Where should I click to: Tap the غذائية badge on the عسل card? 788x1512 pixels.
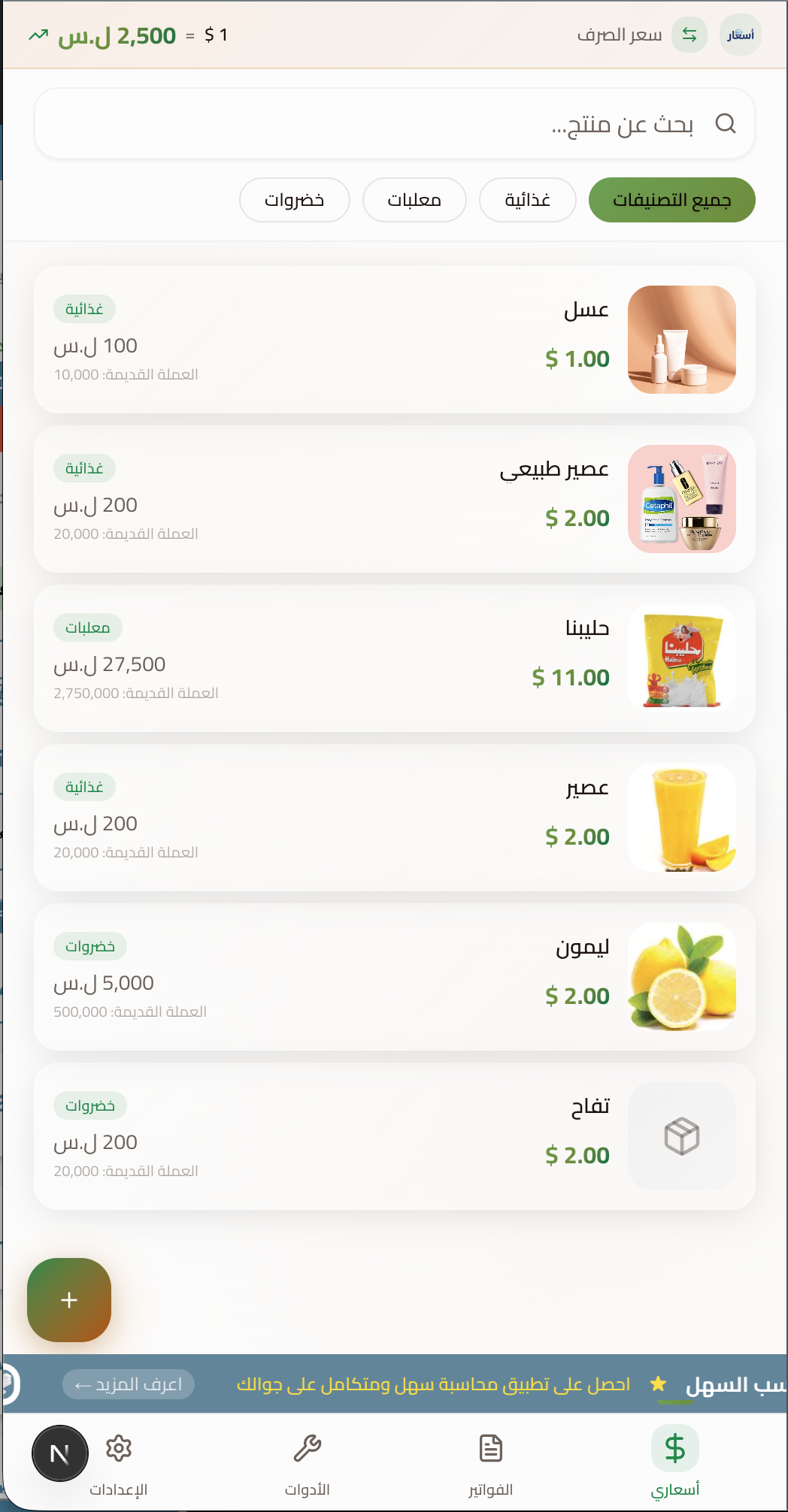(x=85, y=309)
